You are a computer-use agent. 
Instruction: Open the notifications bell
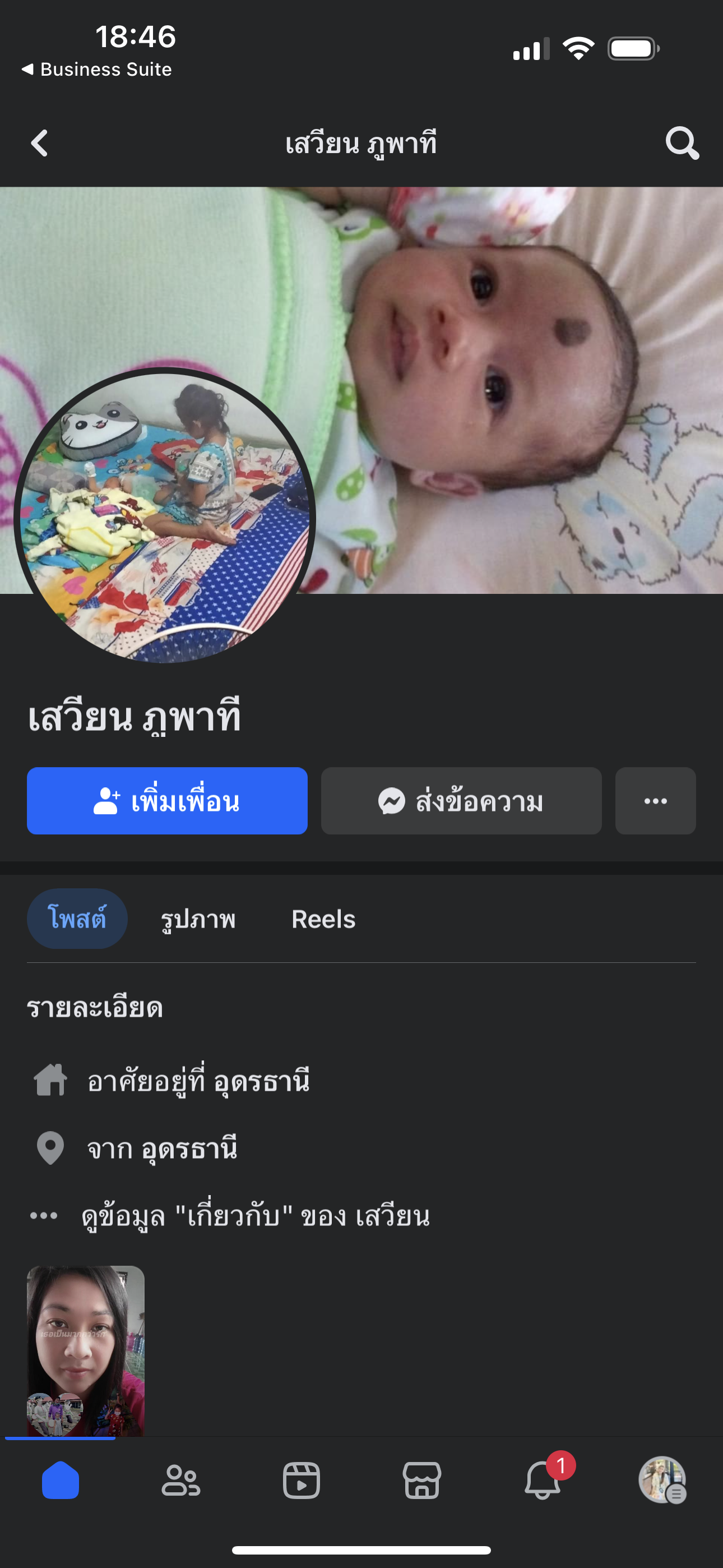coord(543,1480)
